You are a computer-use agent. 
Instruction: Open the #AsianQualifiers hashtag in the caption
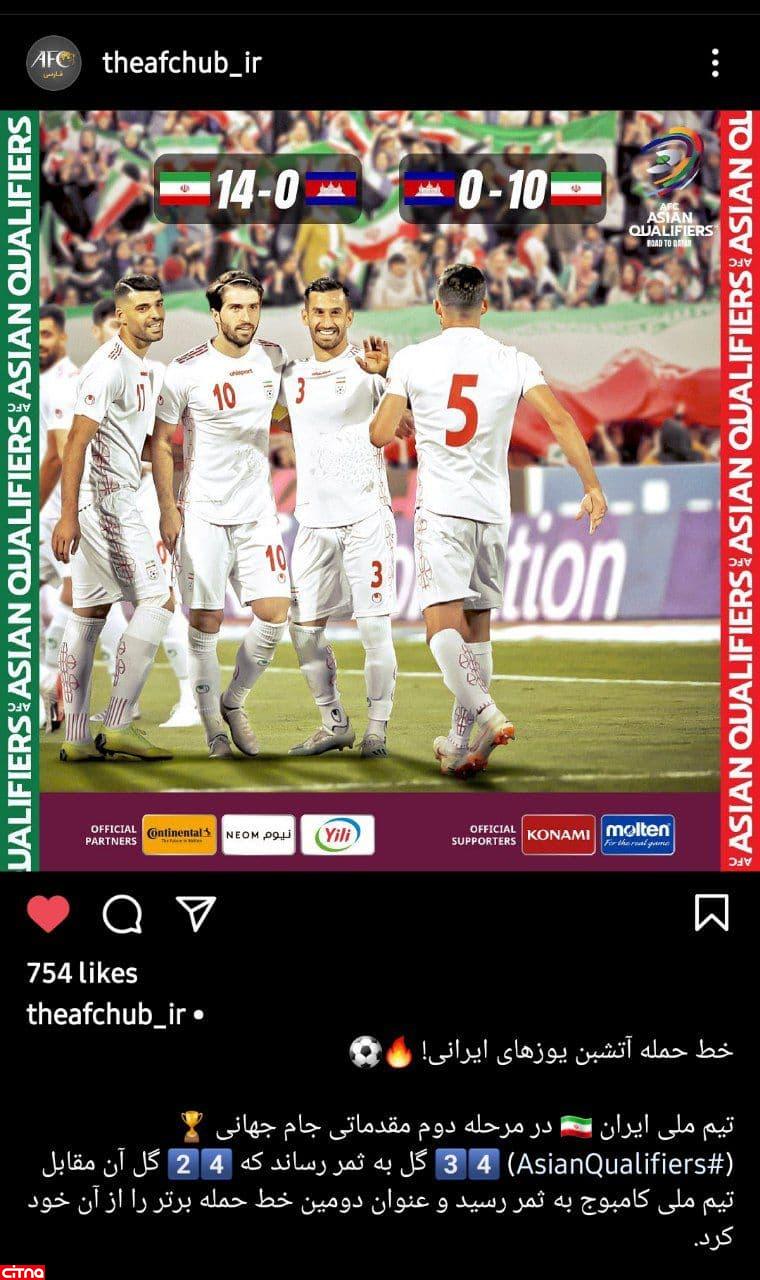click(622, 1166)
